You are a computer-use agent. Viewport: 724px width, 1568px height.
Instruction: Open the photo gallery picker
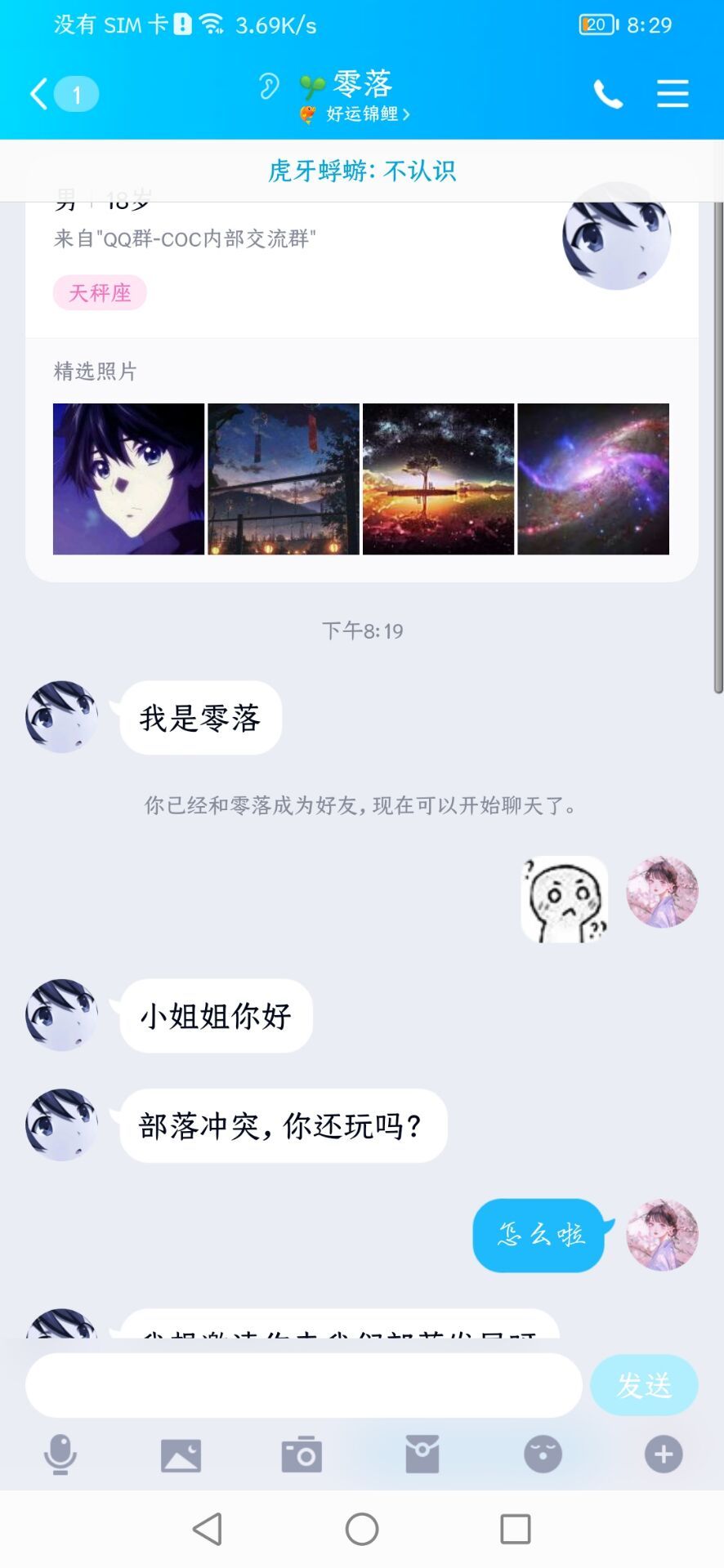[x=181, y=1455]
